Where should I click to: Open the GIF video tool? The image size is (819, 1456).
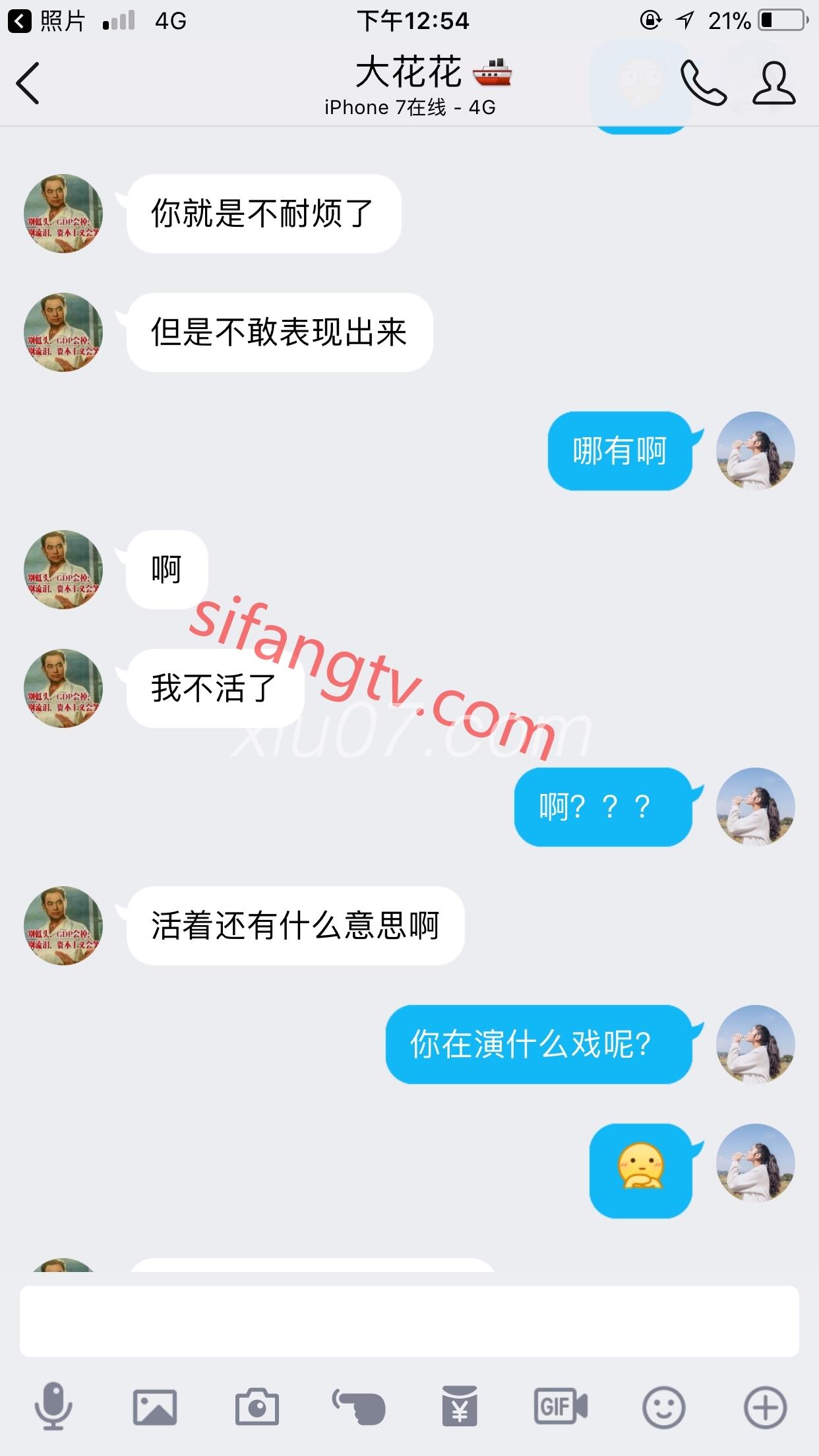pyautogui.click(x=561, y=1408)
